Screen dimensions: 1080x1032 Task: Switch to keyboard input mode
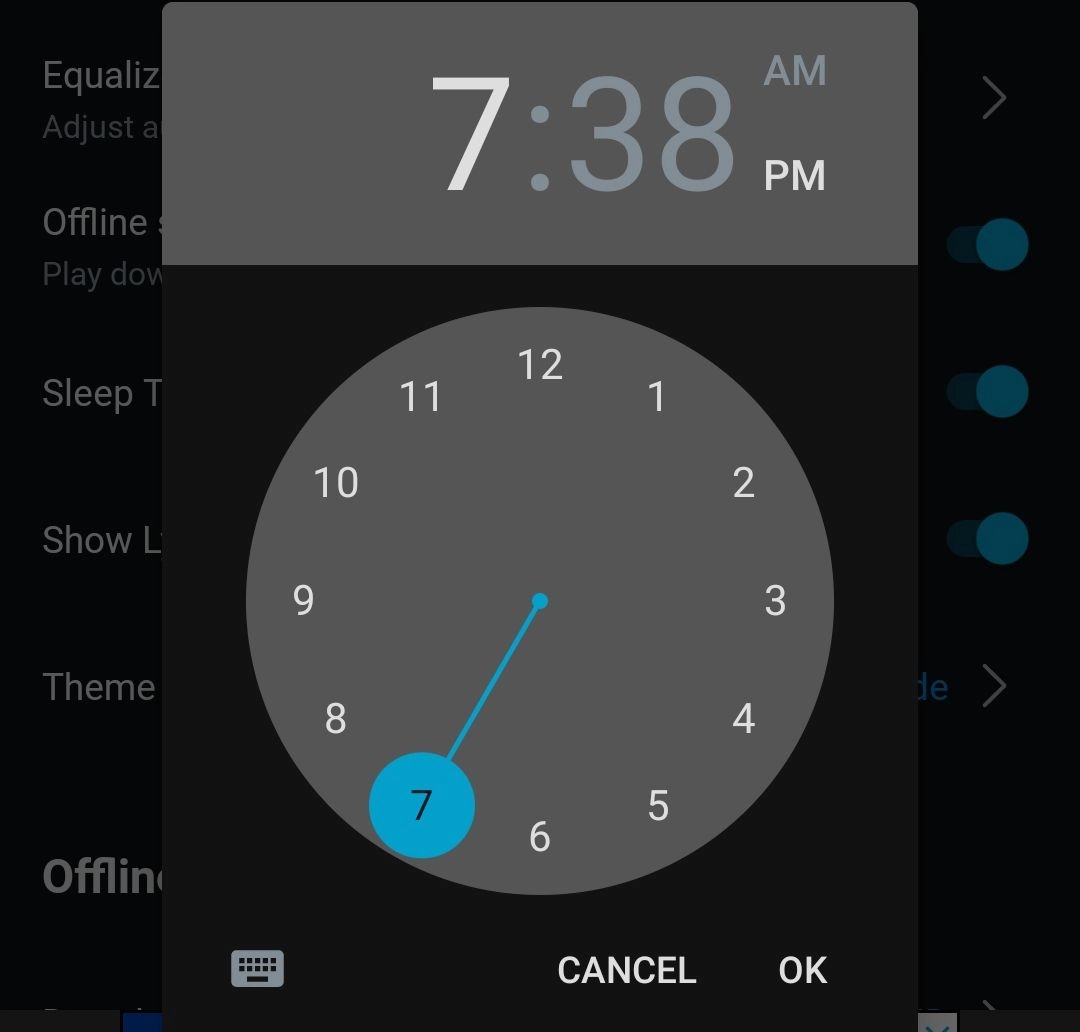click(x=257, y=968)
